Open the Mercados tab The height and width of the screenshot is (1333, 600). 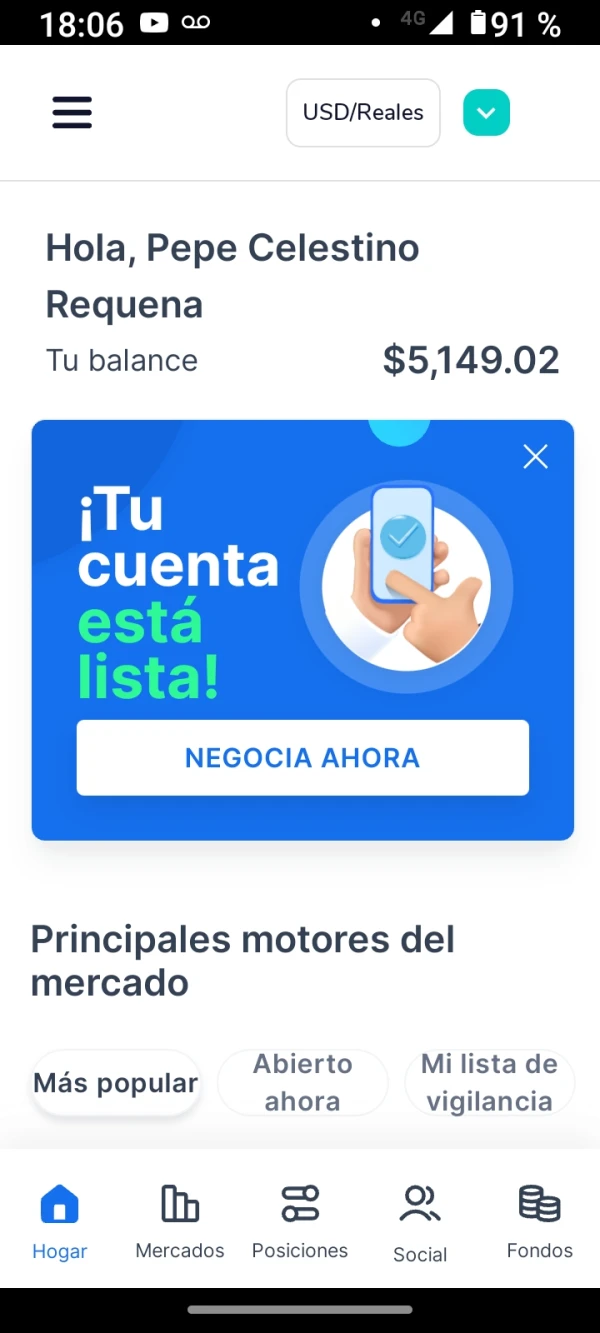180,1220
